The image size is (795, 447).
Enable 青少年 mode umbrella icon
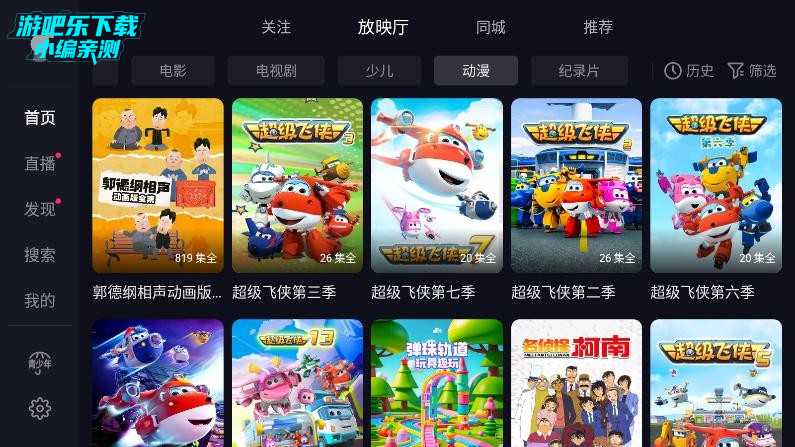point(40,362)
